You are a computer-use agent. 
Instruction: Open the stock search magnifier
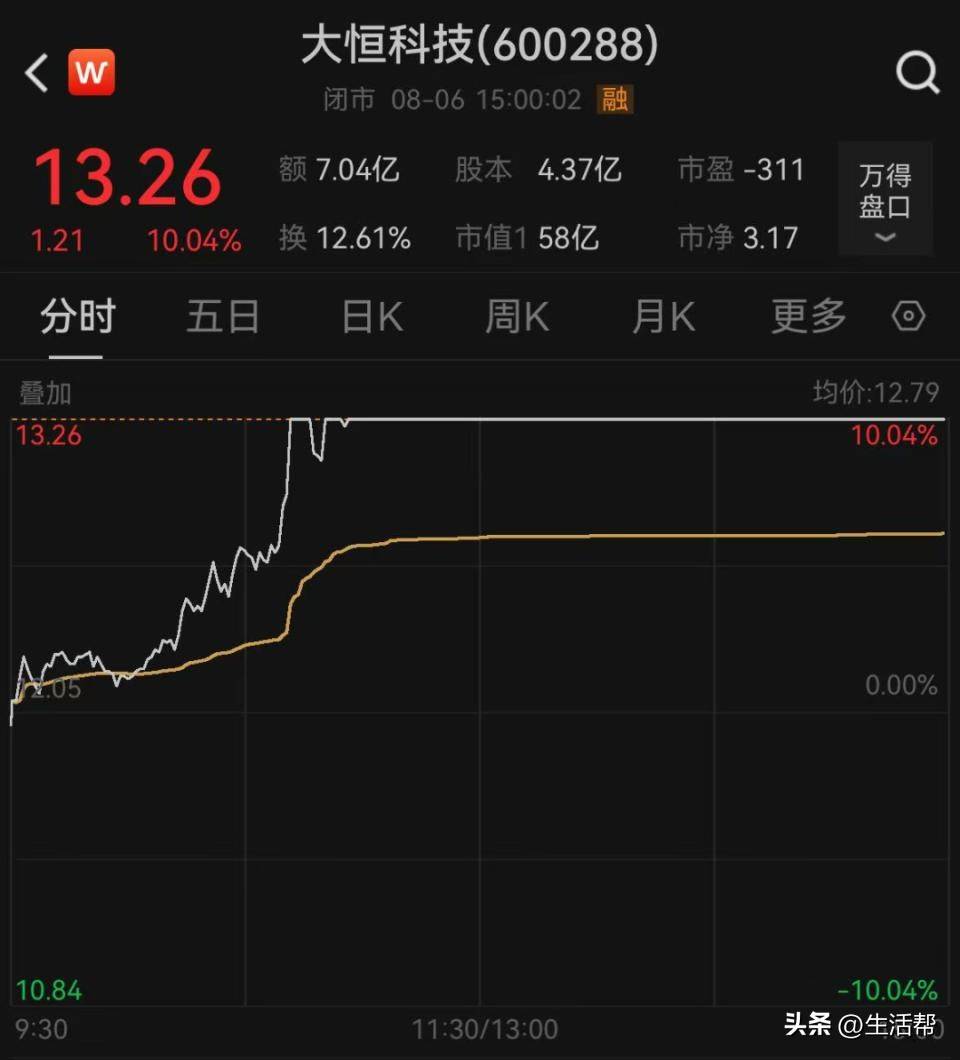point(916,72)
